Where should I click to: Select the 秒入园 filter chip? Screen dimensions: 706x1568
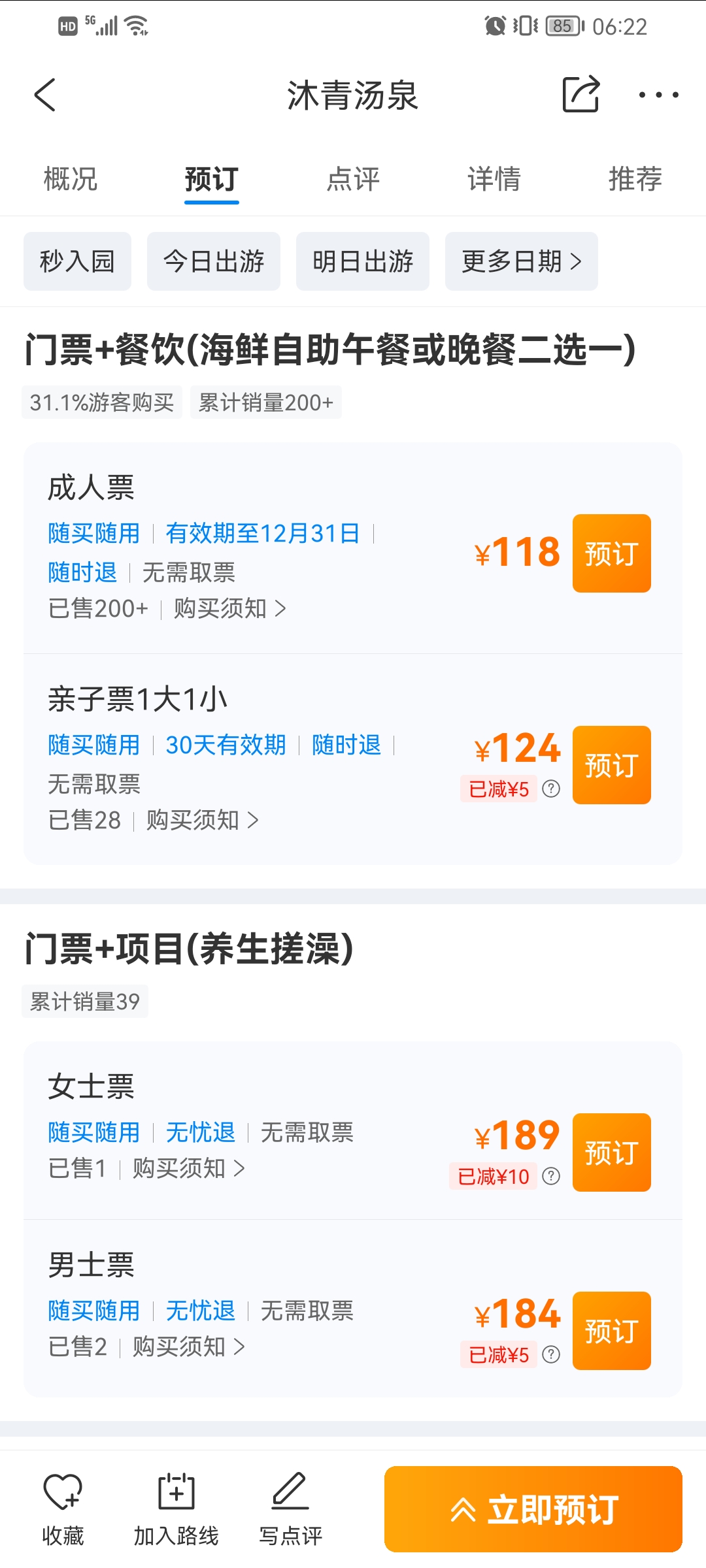[77, 261]
